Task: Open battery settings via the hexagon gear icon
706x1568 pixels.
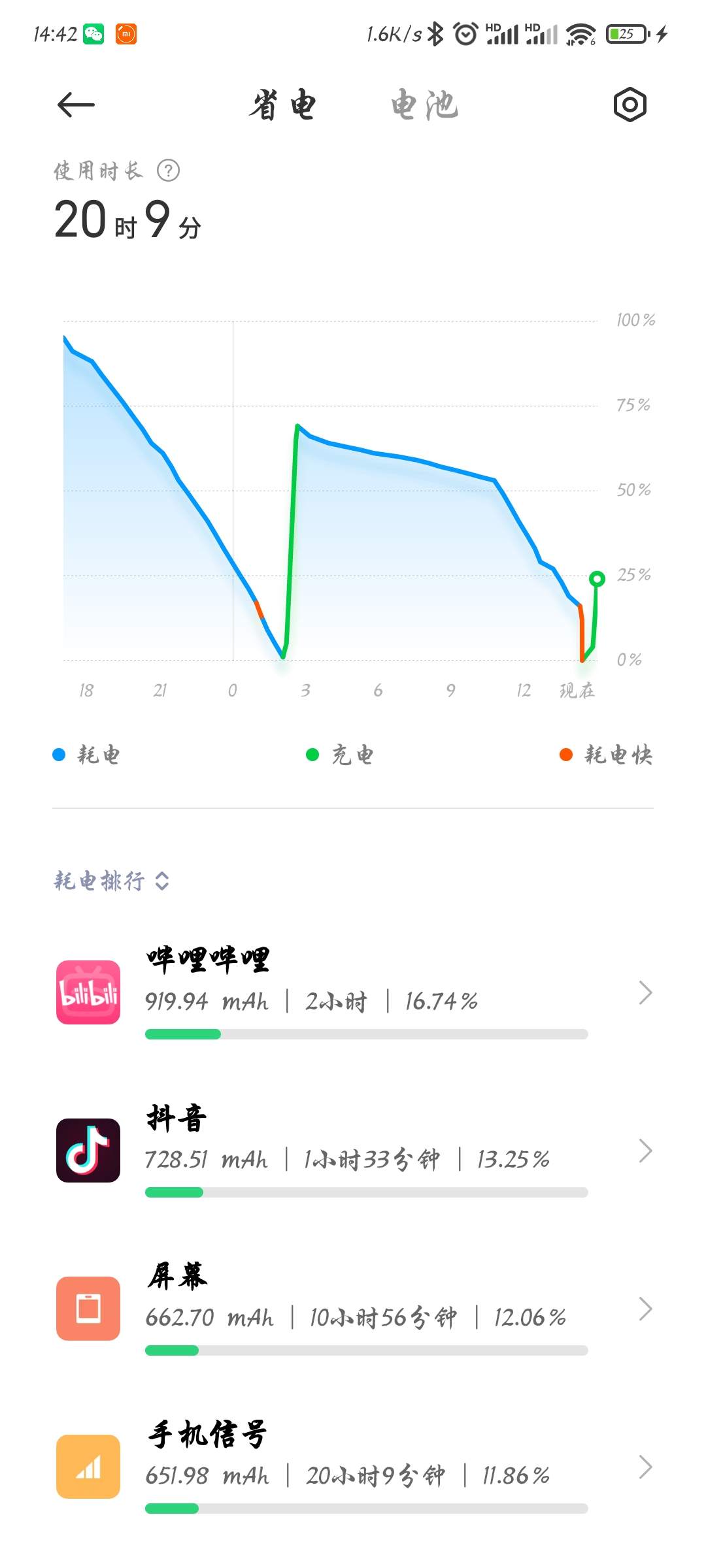Action: (630, 105)
